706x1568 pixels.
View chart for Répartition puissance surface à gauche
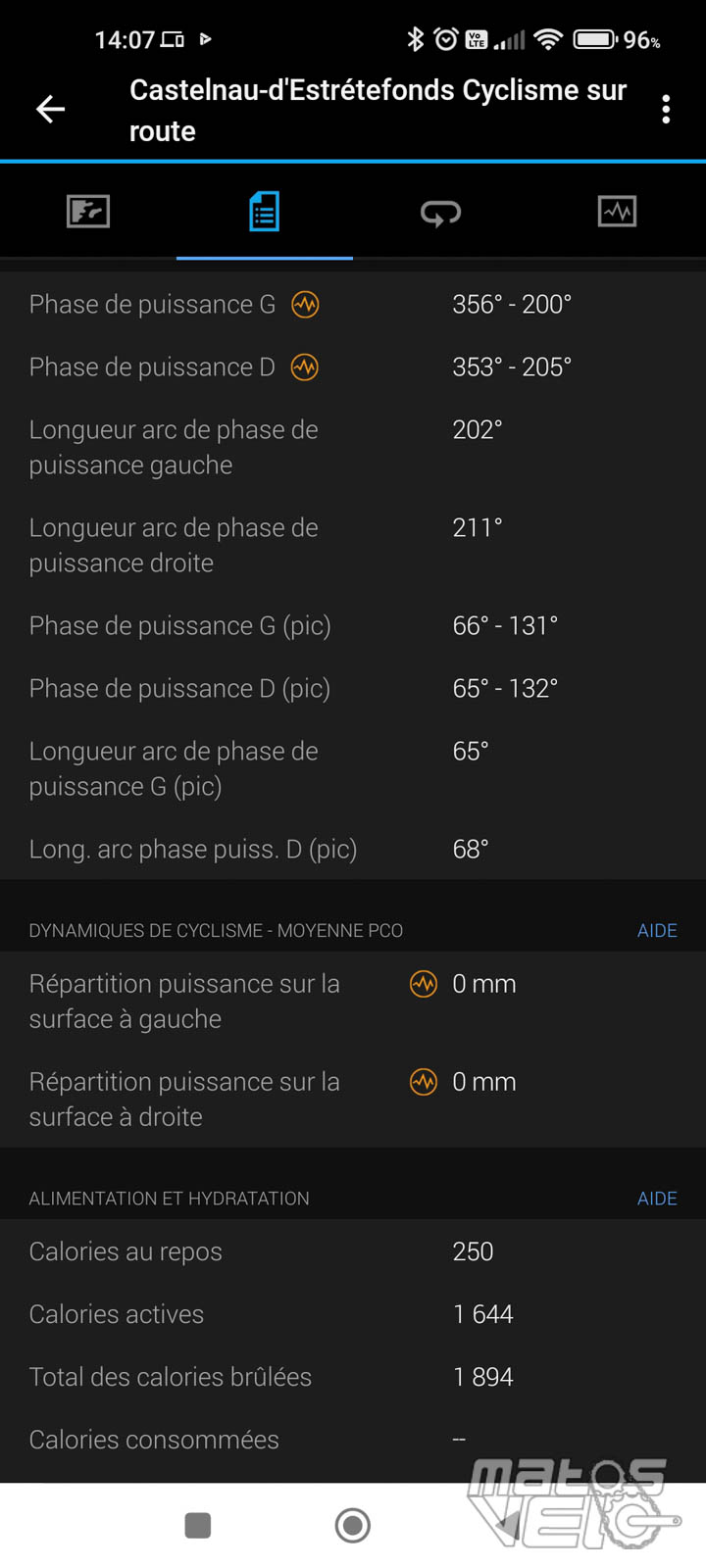[424, 984]
